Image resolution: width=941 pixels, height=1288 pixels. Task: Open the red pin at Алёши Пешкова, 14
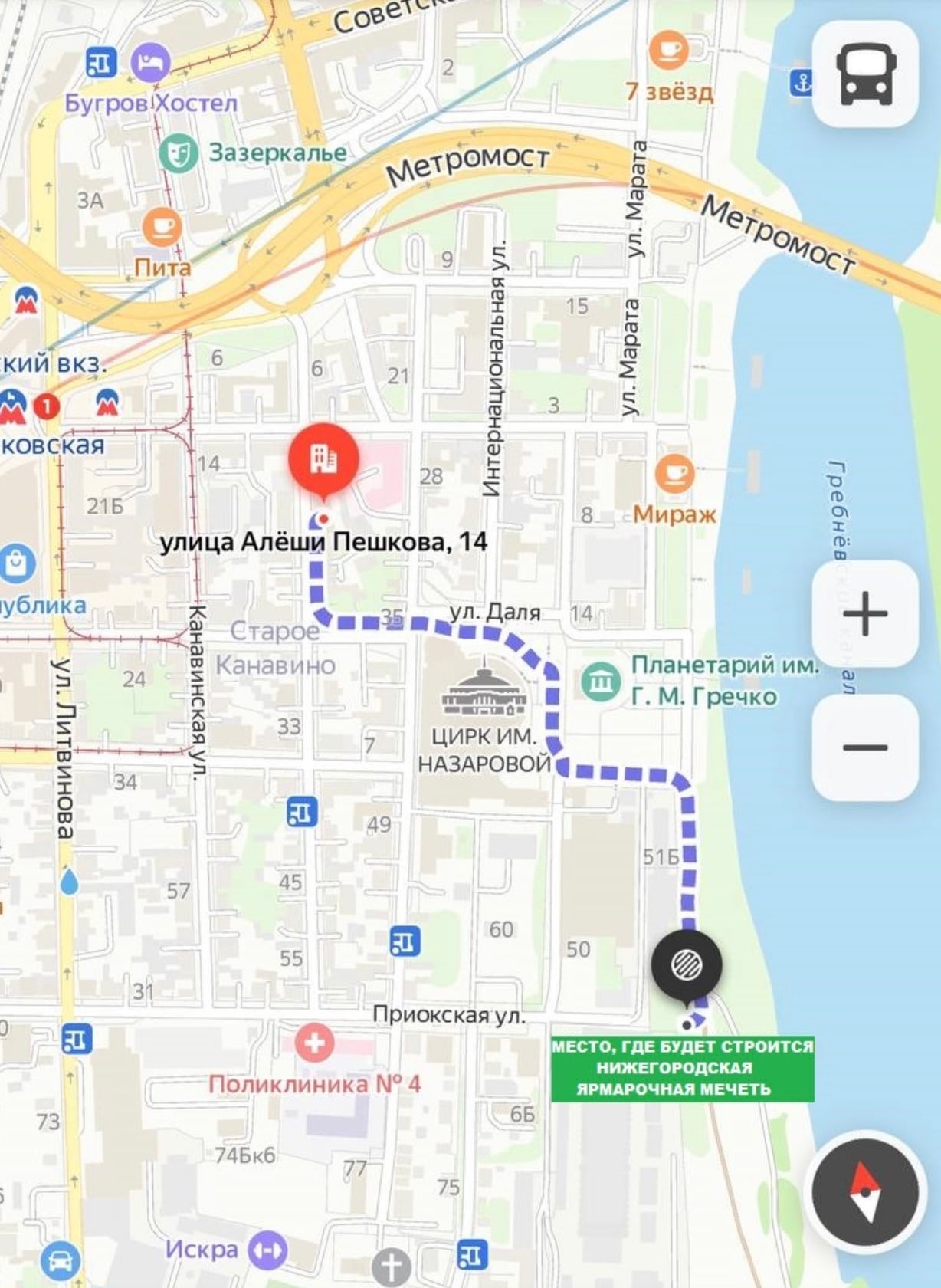coord(323,460)
